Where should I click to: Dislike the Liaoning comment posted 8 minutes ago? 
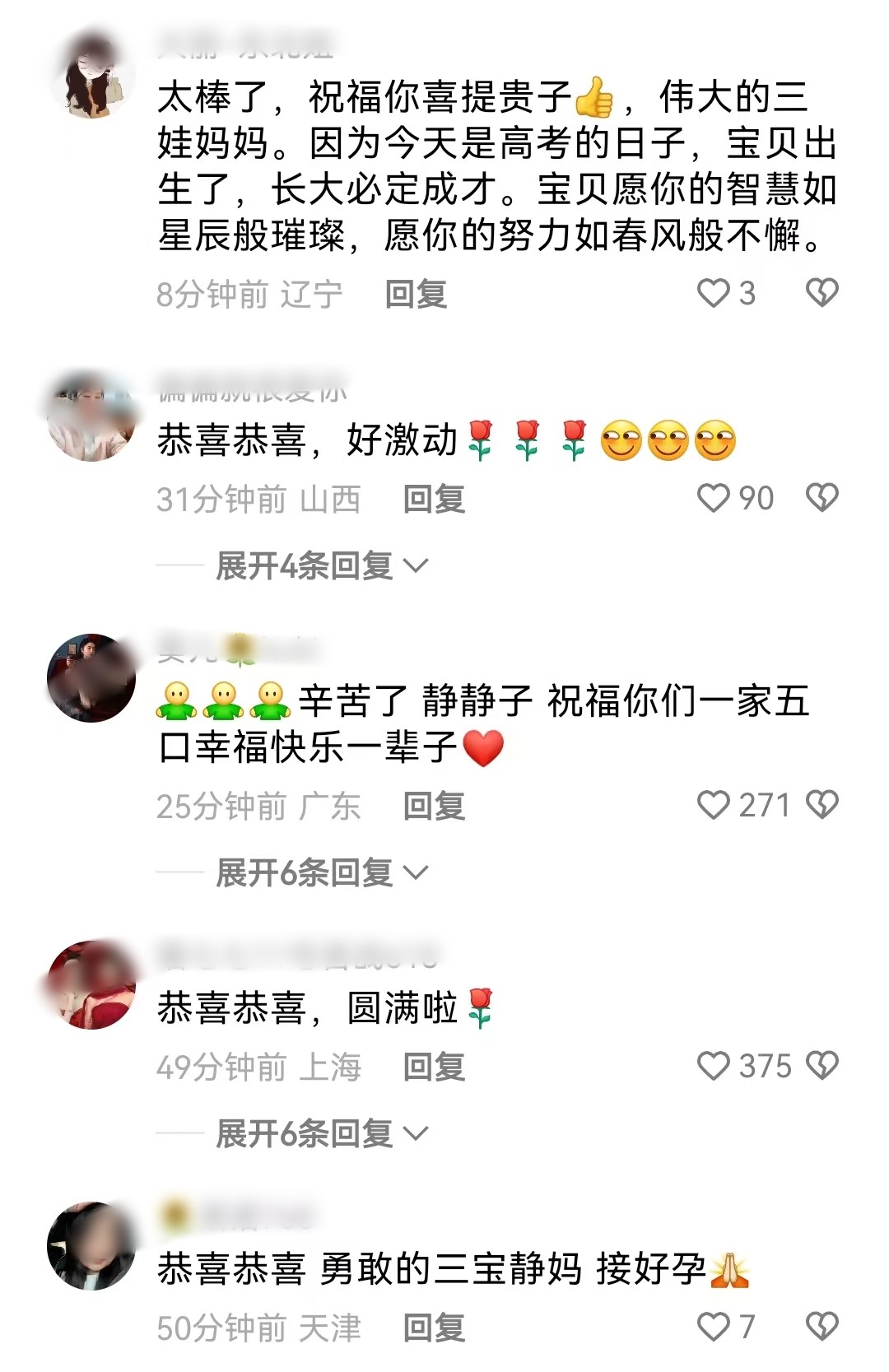[822, 293]
